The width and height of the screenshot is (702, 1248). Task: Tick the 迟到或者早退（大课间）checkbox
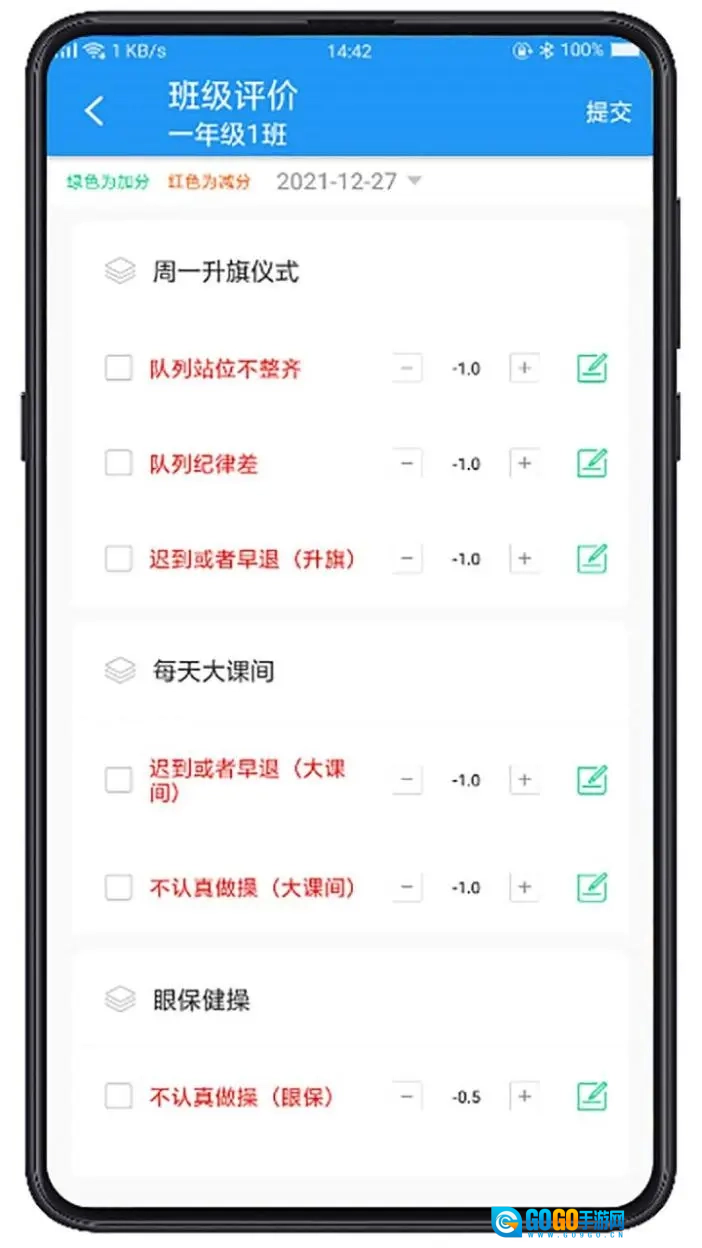(119, 780)
